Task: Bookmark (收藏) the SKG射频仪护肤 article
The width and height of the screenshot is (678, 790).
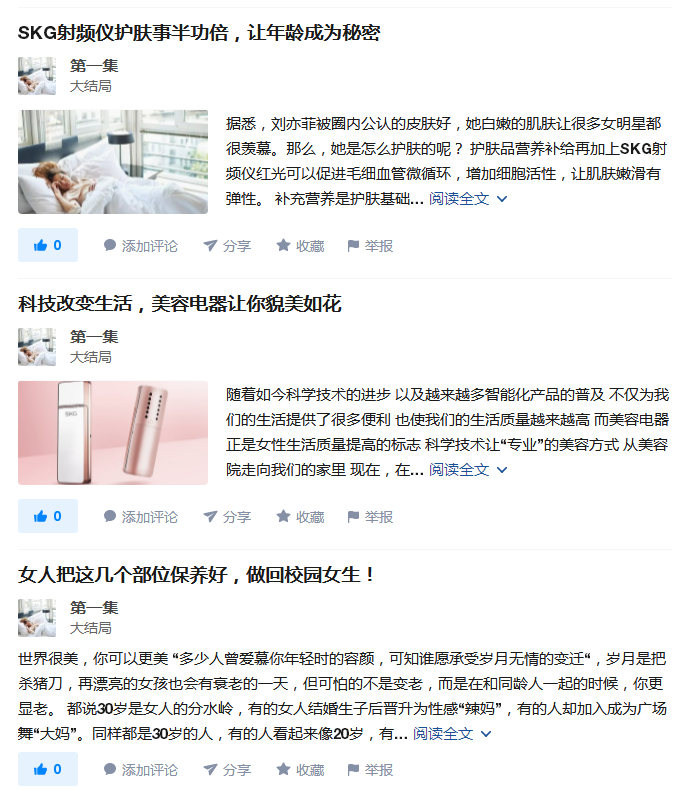Action: point(300,246)
